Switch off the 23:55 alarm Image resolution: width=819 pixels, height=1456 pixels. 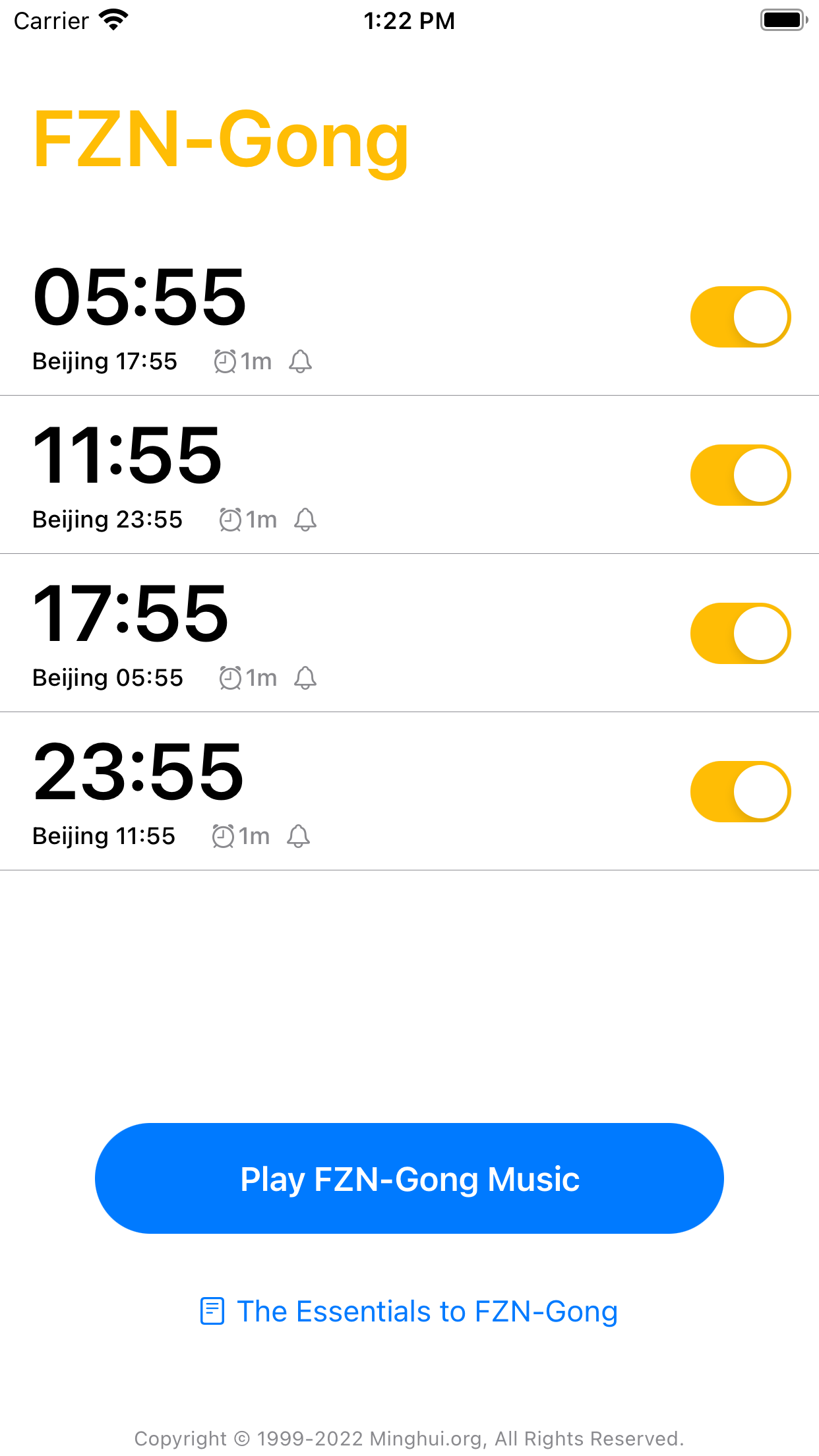(x=740, y=792)
